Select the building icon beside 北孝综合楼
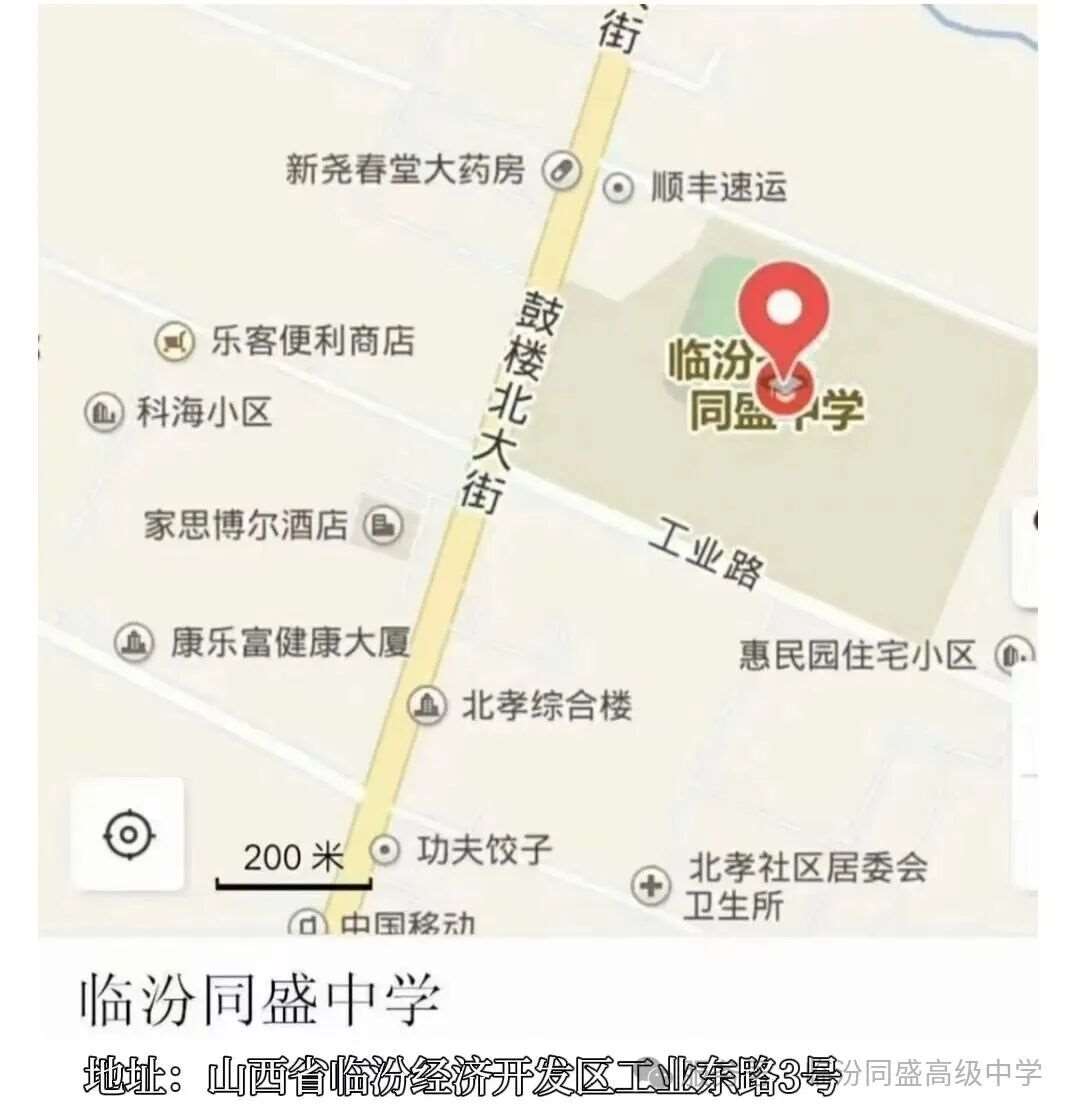This screenshot has height=1116, width=1076. (427, 706)
